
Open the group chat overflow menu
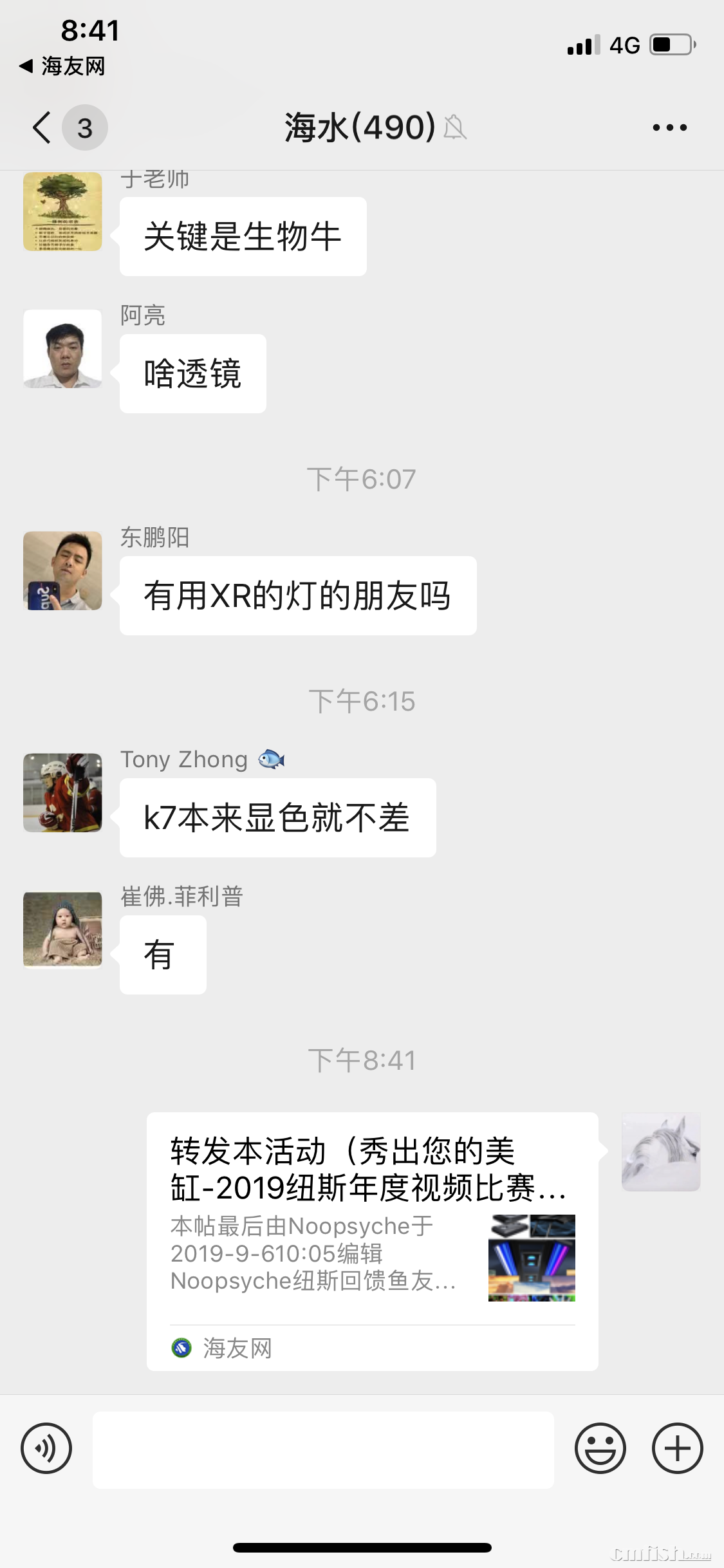click(669, 127)
